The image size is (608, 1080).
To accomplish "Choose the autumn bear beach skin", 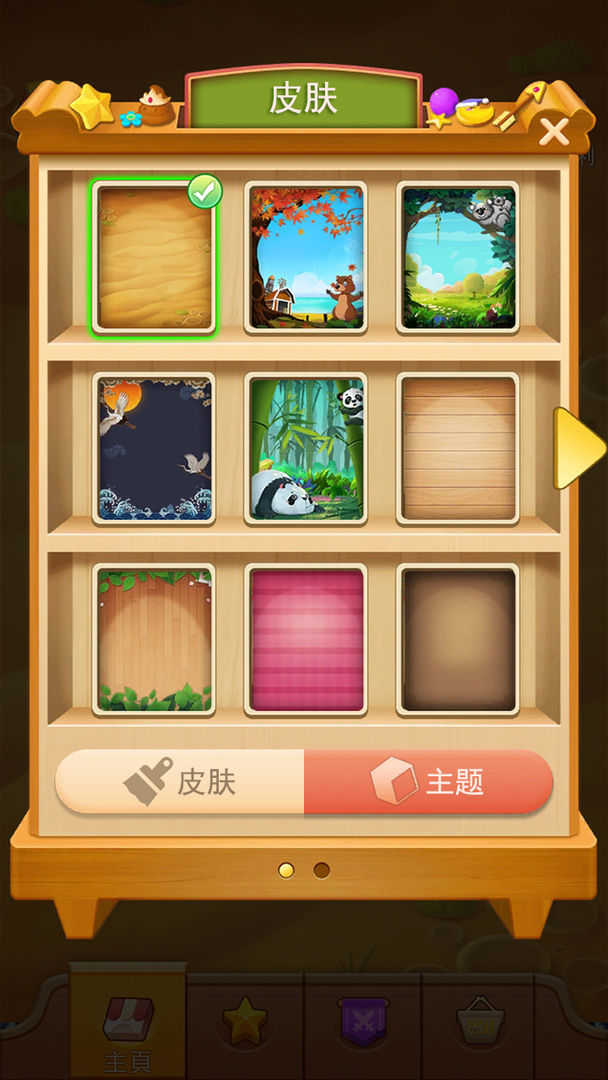I will [305, 257].
